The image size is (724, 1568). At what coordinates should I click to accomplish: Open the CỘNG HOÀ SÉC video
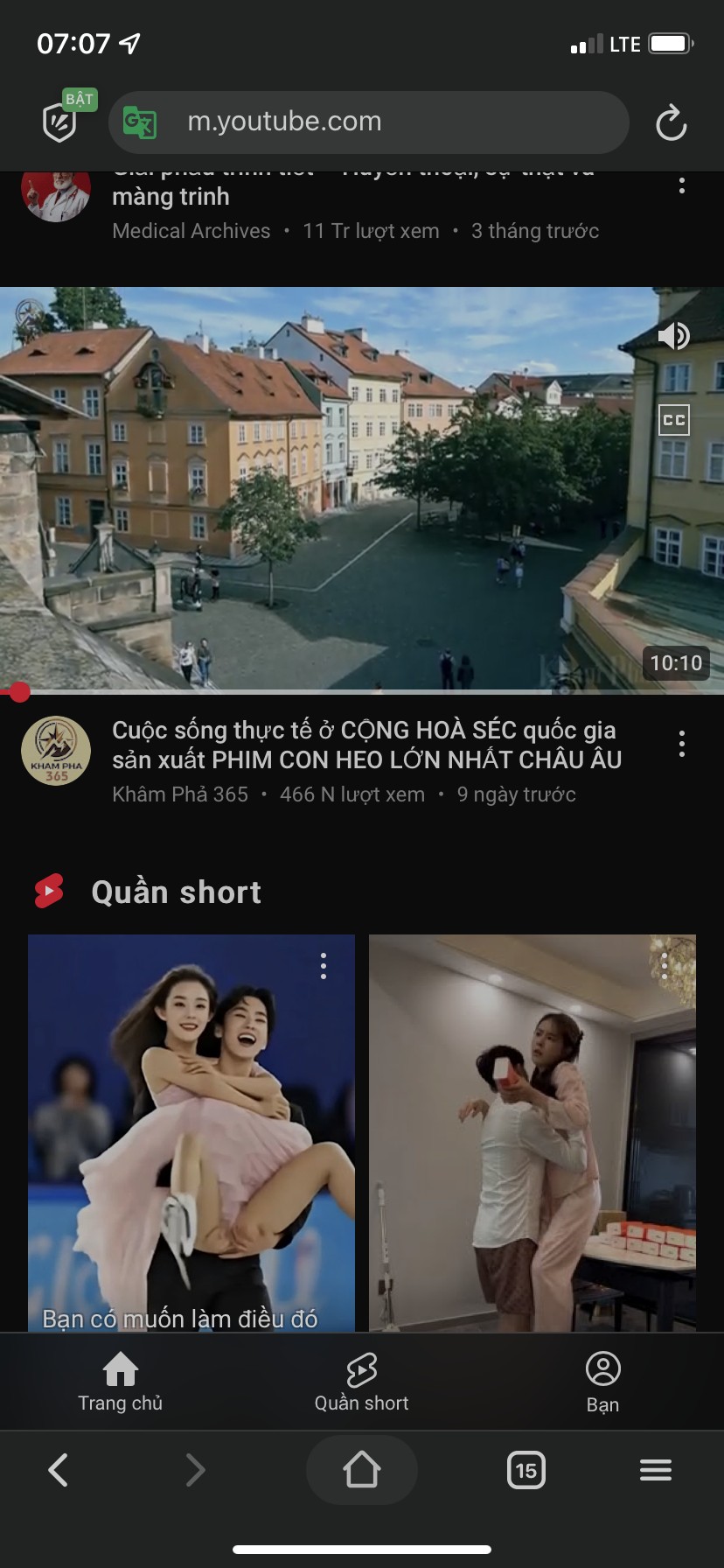click(x=362, y=489)
